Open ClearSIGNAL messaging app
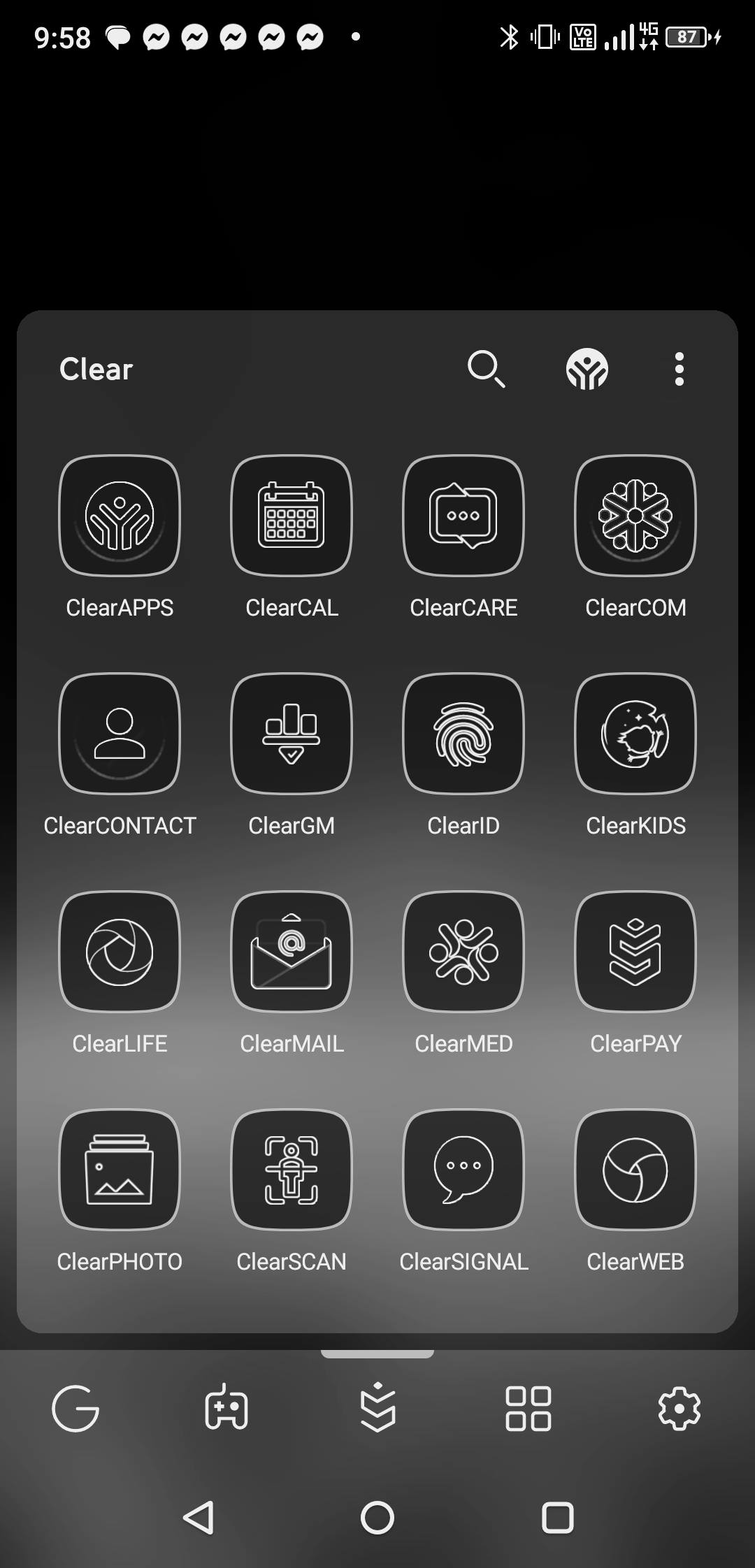The height and width of the screenshot is (1568, 755). coord(463,1170)
